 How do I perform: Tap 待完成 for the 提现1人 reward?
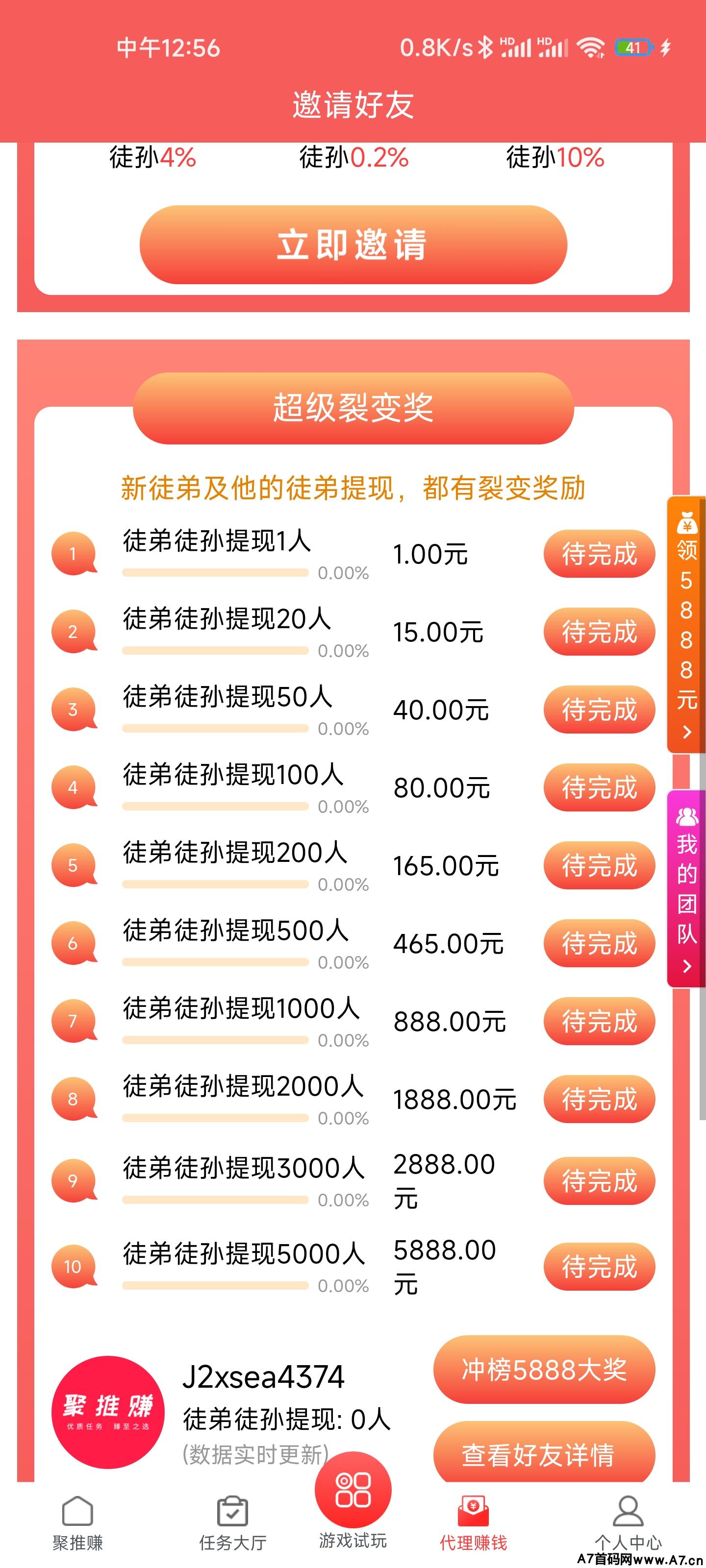tap(599, 554)
